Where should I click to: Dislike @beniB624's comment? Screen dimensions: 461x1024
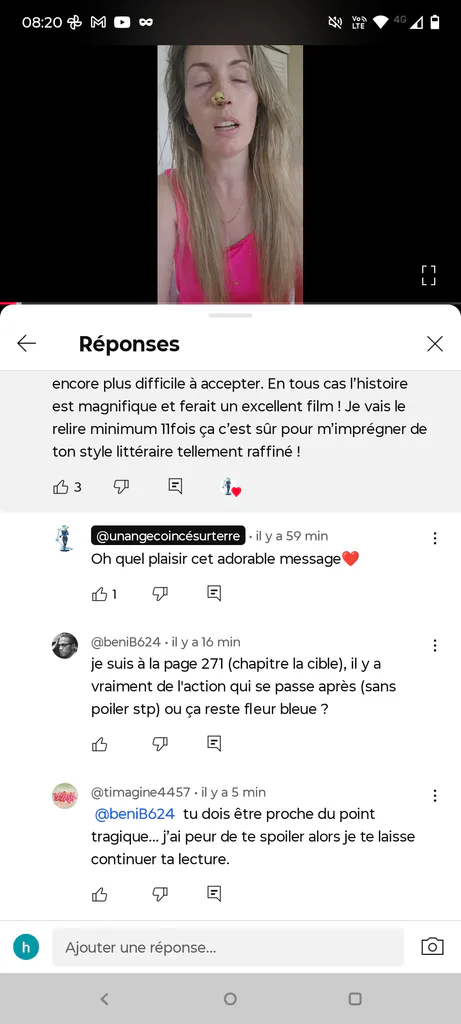click(160, 744)
